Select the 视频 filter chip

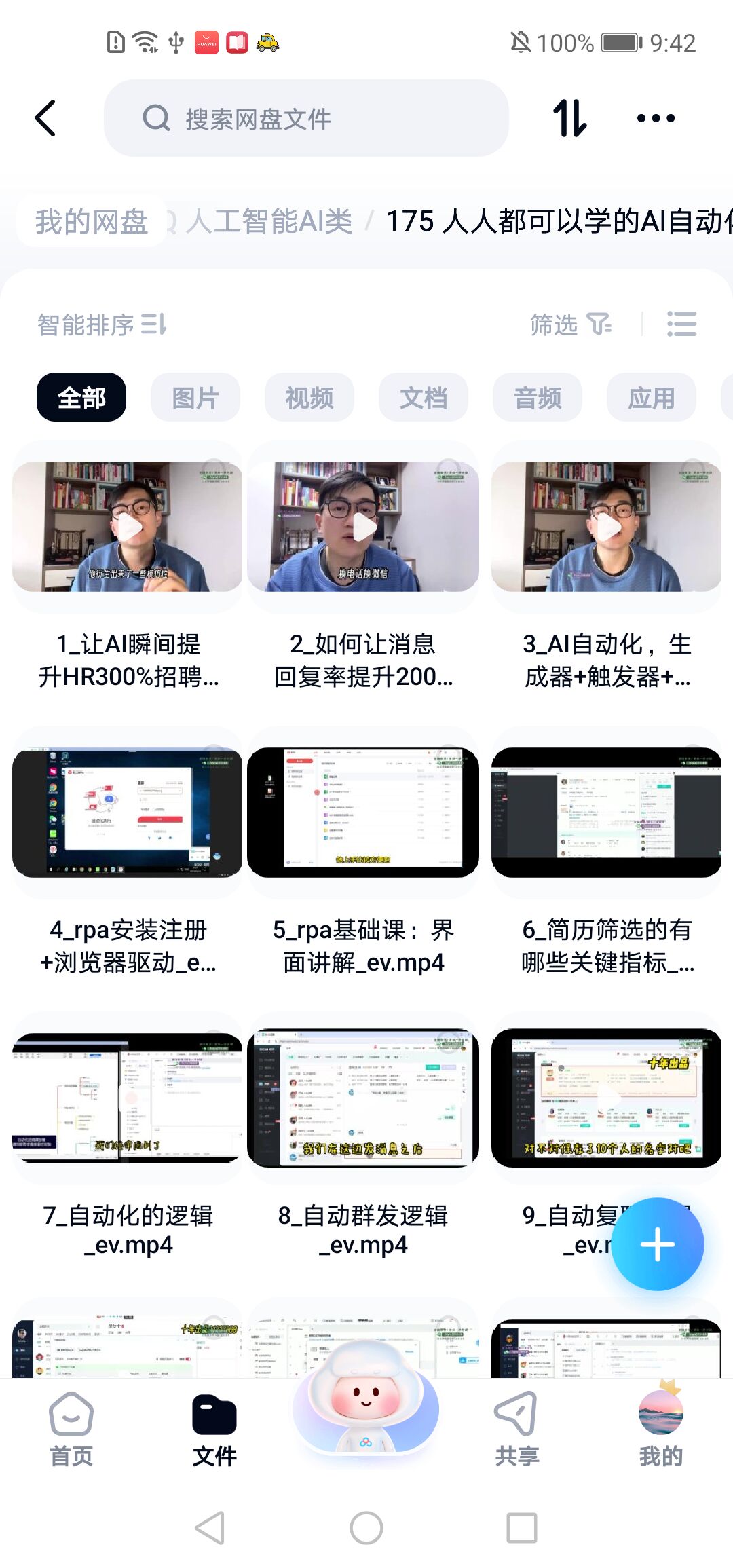coord(309,398)
